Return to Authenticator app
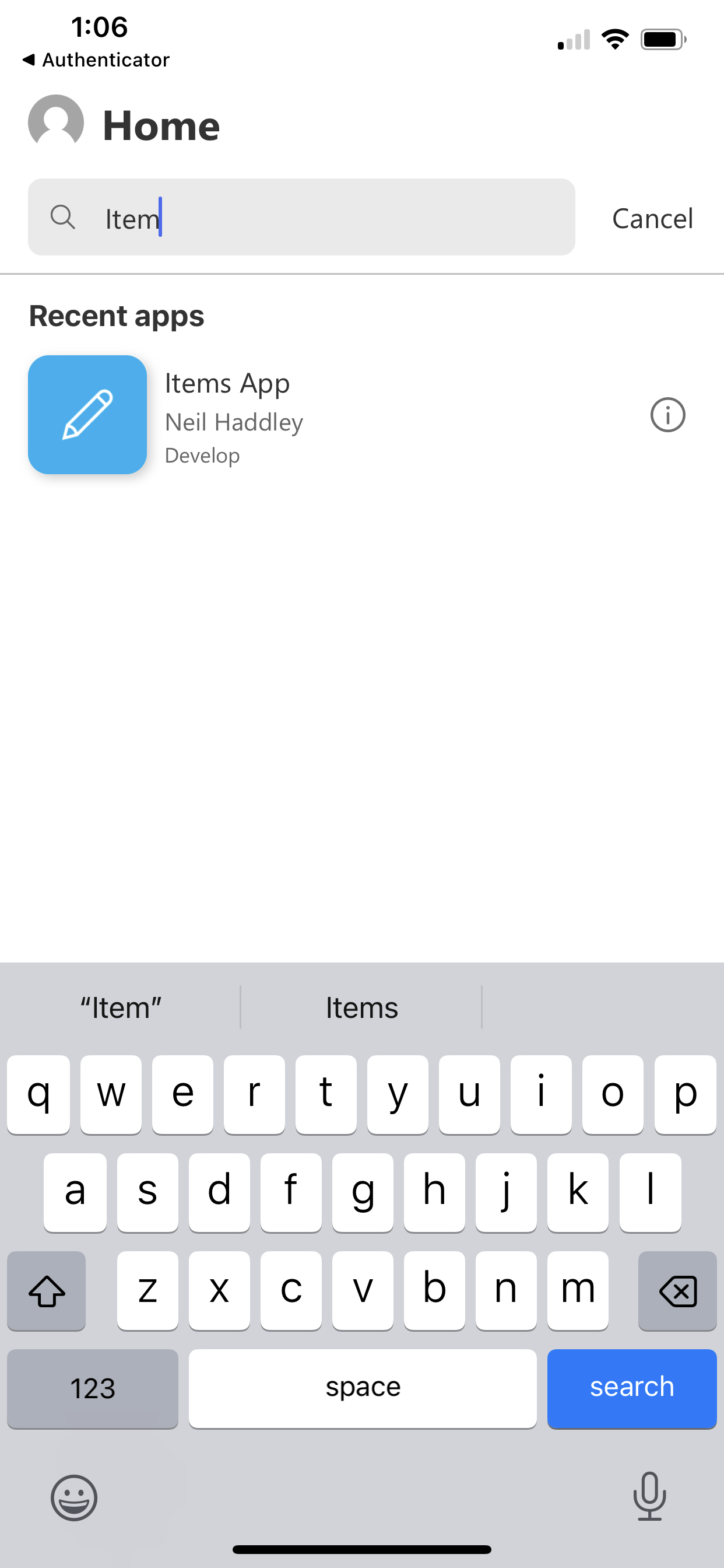724x1568 pixels. pos(96,60)
